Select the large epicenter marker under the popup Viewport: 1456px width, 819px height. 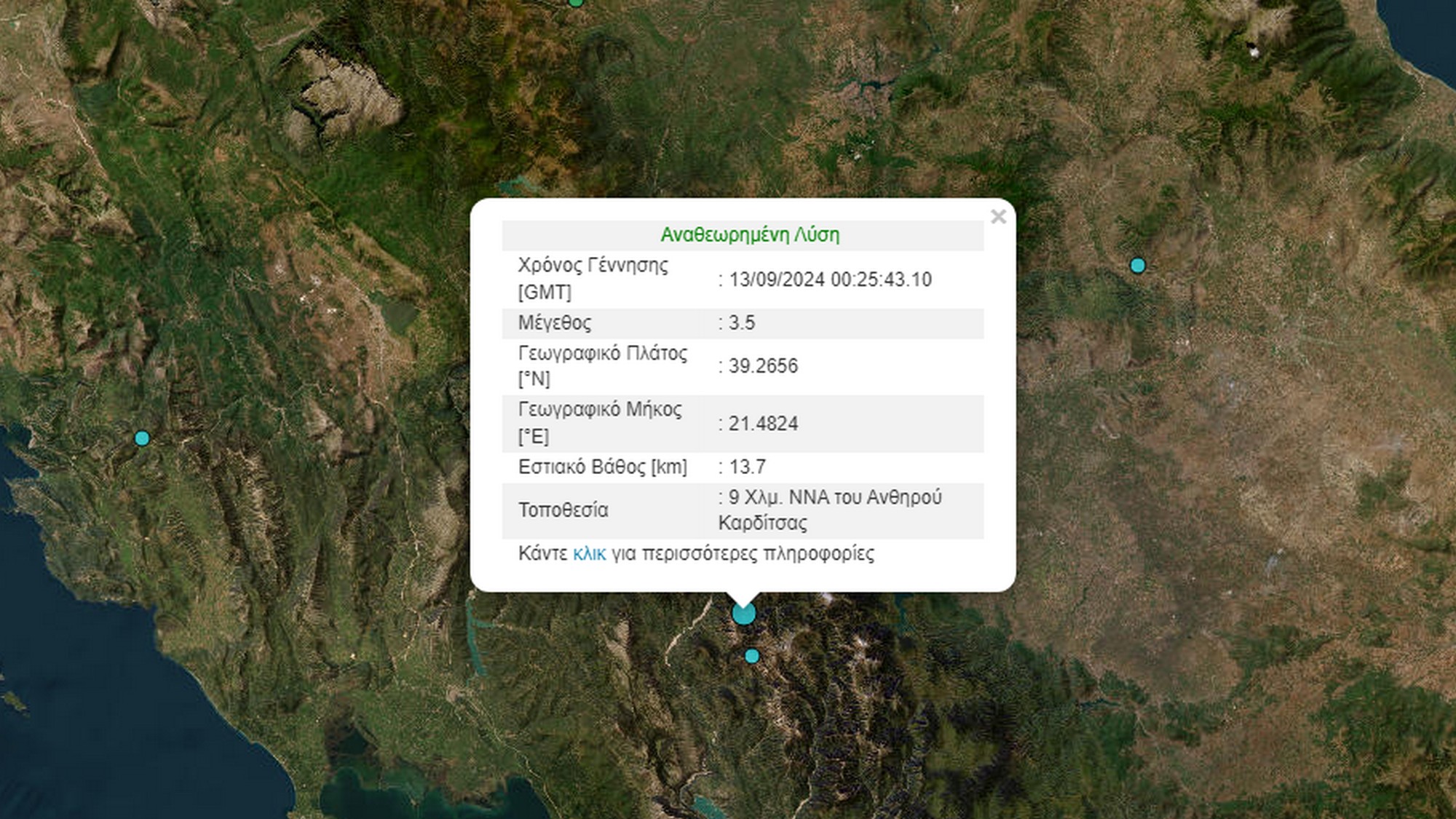(743, 614)
